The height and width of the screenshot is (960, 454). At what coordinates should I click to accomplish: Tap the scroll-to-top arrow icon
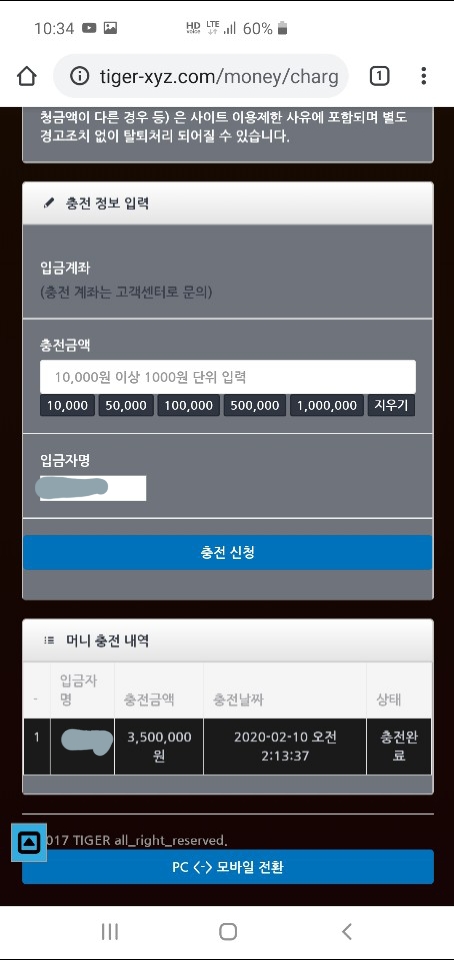(x=29, y=843)
